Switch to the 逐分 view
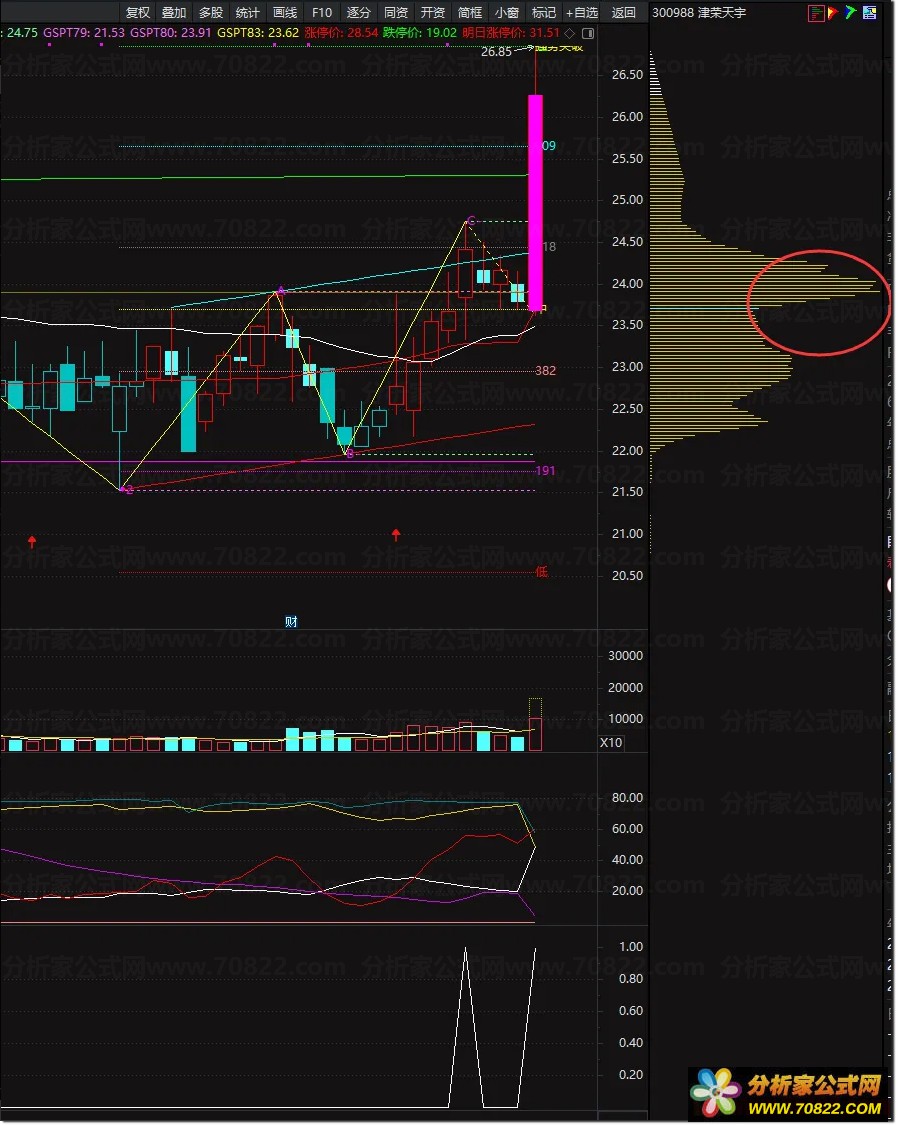Image resolution: width=898 pixels, height=1125 pixels. click(x=358, y=13)
